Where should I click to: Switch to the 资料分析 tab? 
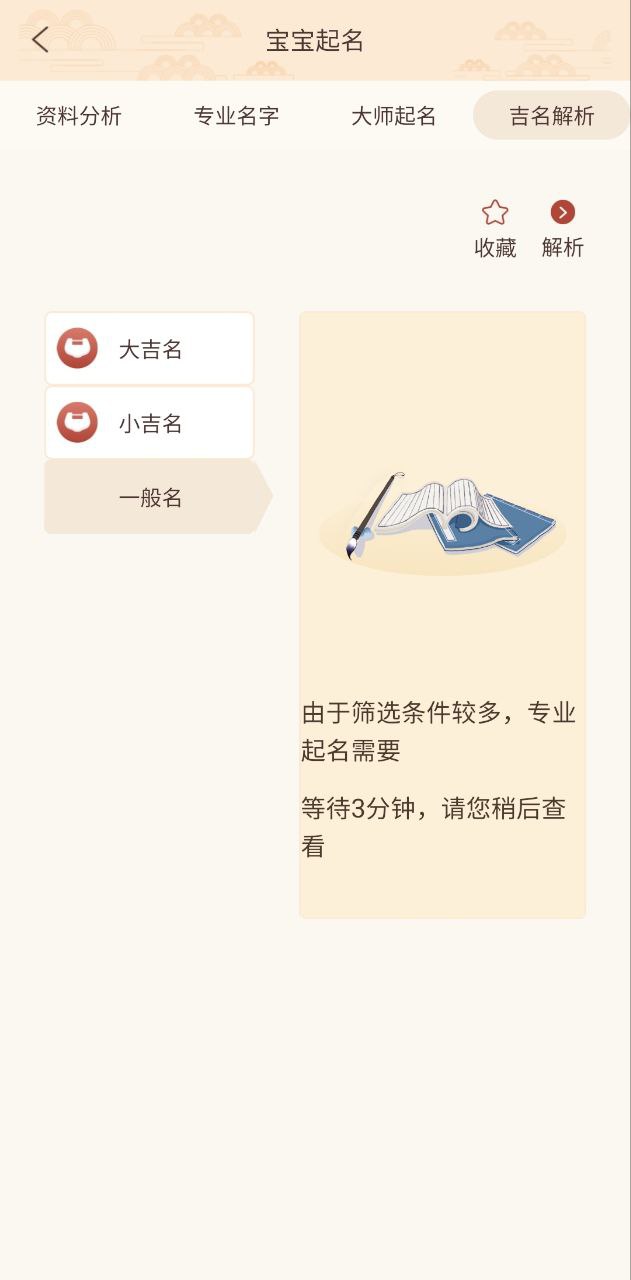pyautogui.click(x=79, y=116)
